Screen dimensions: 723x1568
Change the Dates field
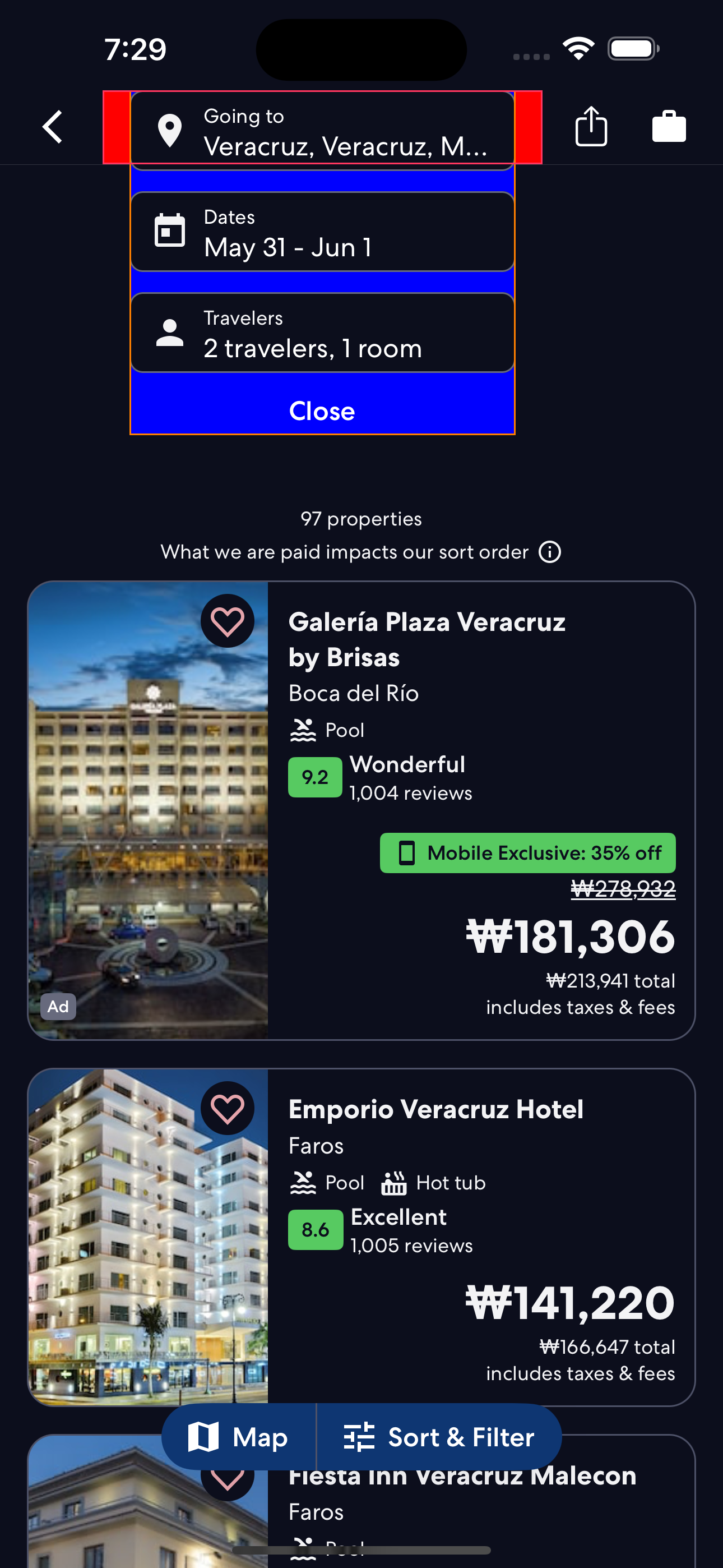[x=322, y=232]
